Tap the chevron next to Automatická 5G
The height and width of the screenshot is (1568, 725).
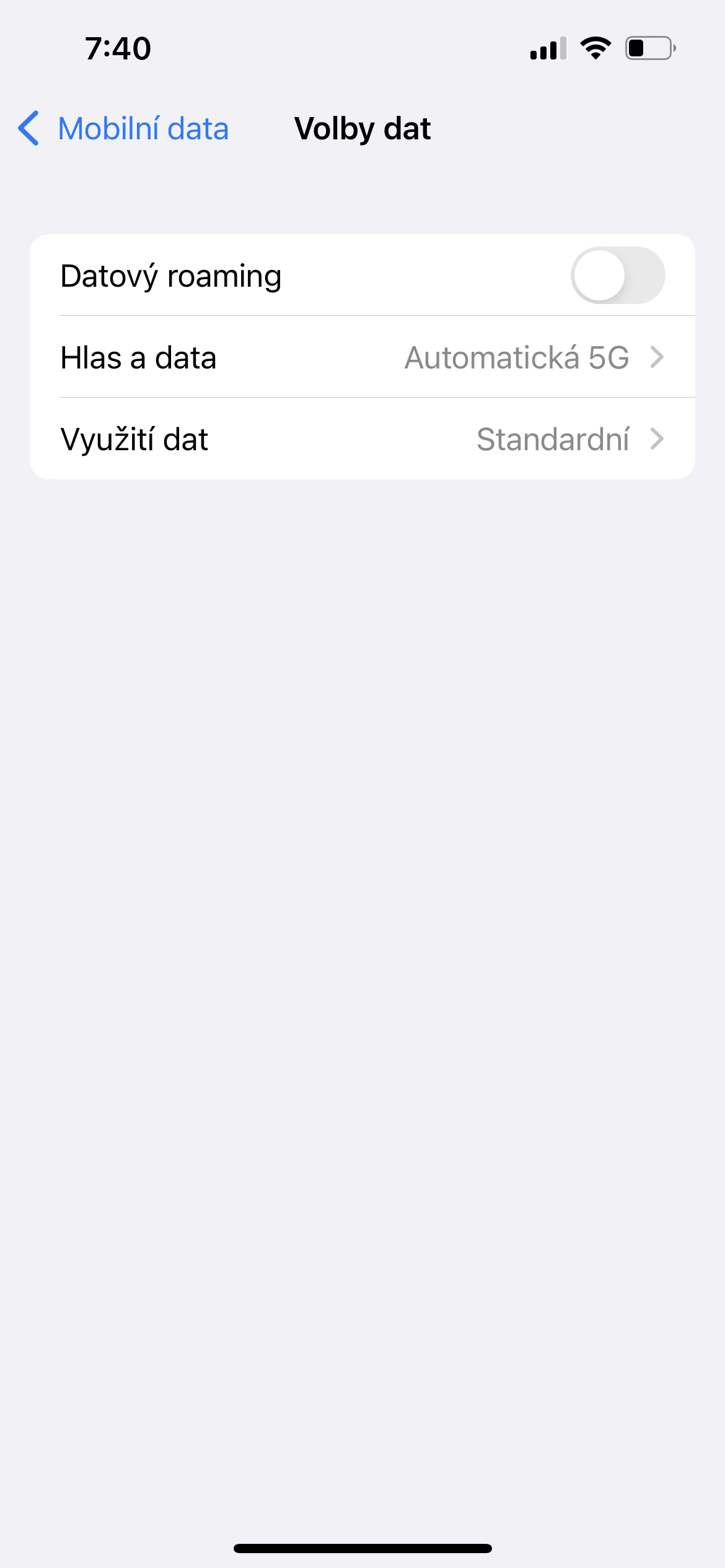(658, 357)
